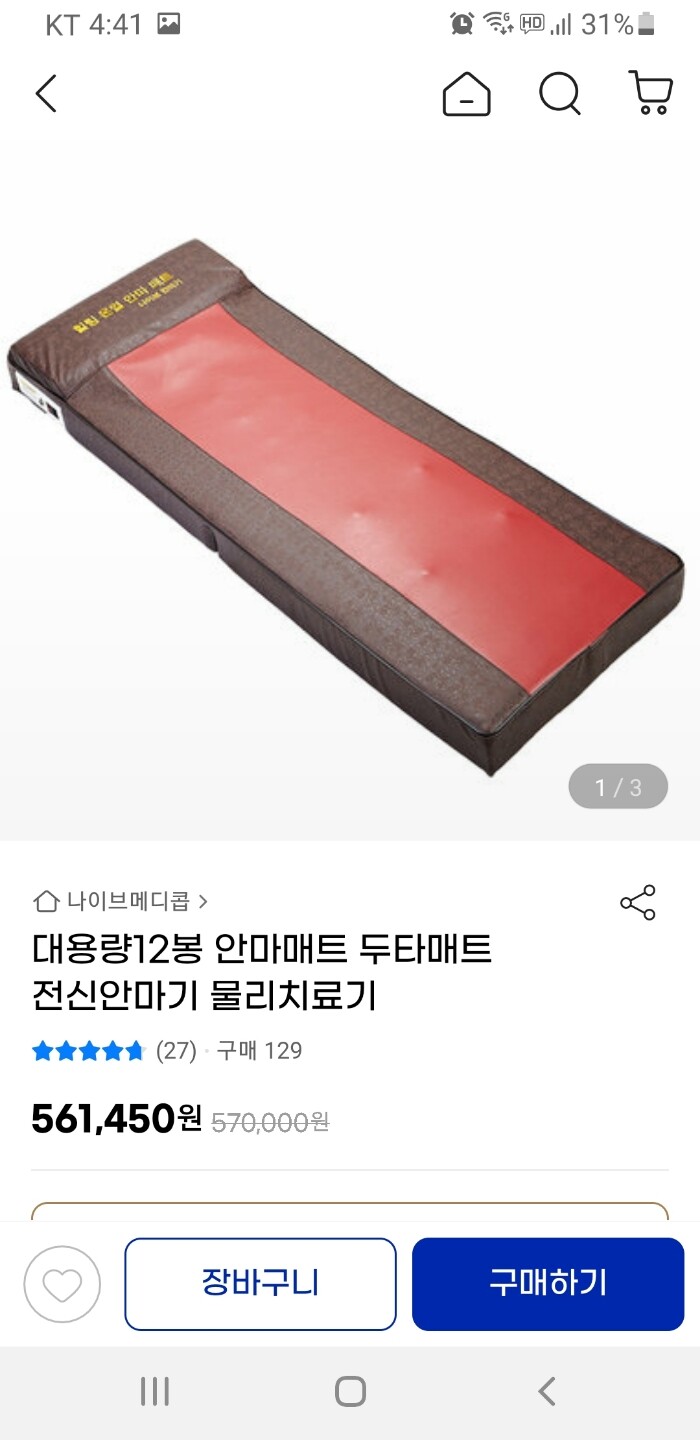The image size is (700, 1440).
Task: Open the store home icon
Action: pos(466,94)
